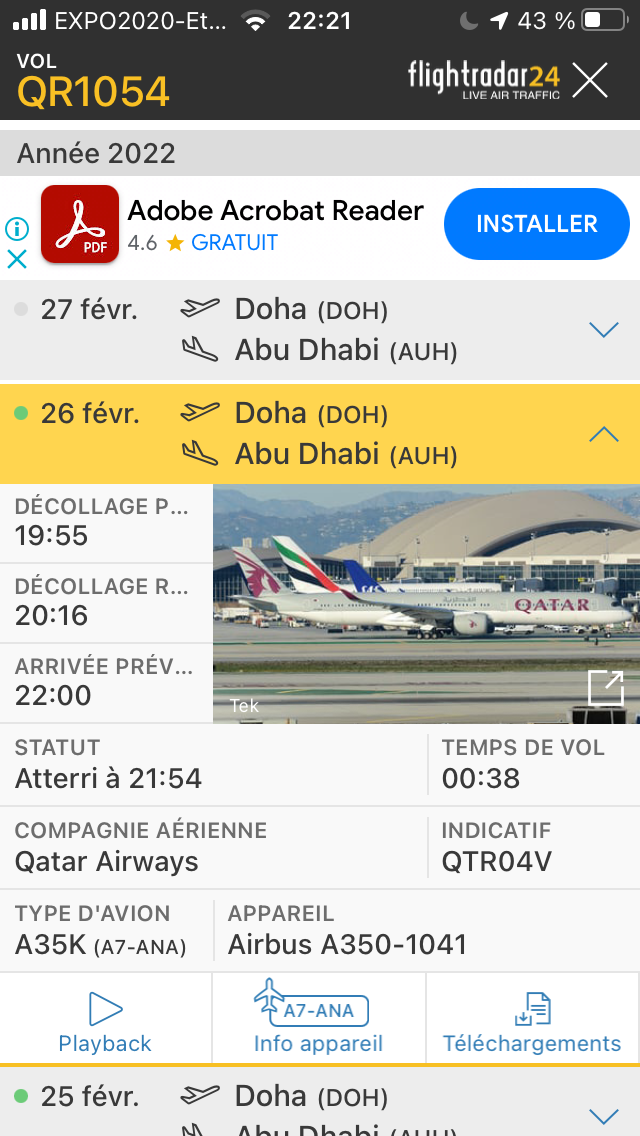Screen dimensions: 640x1136
Task: Start Playback of this flight
Action: click(x=105, y=1021)
